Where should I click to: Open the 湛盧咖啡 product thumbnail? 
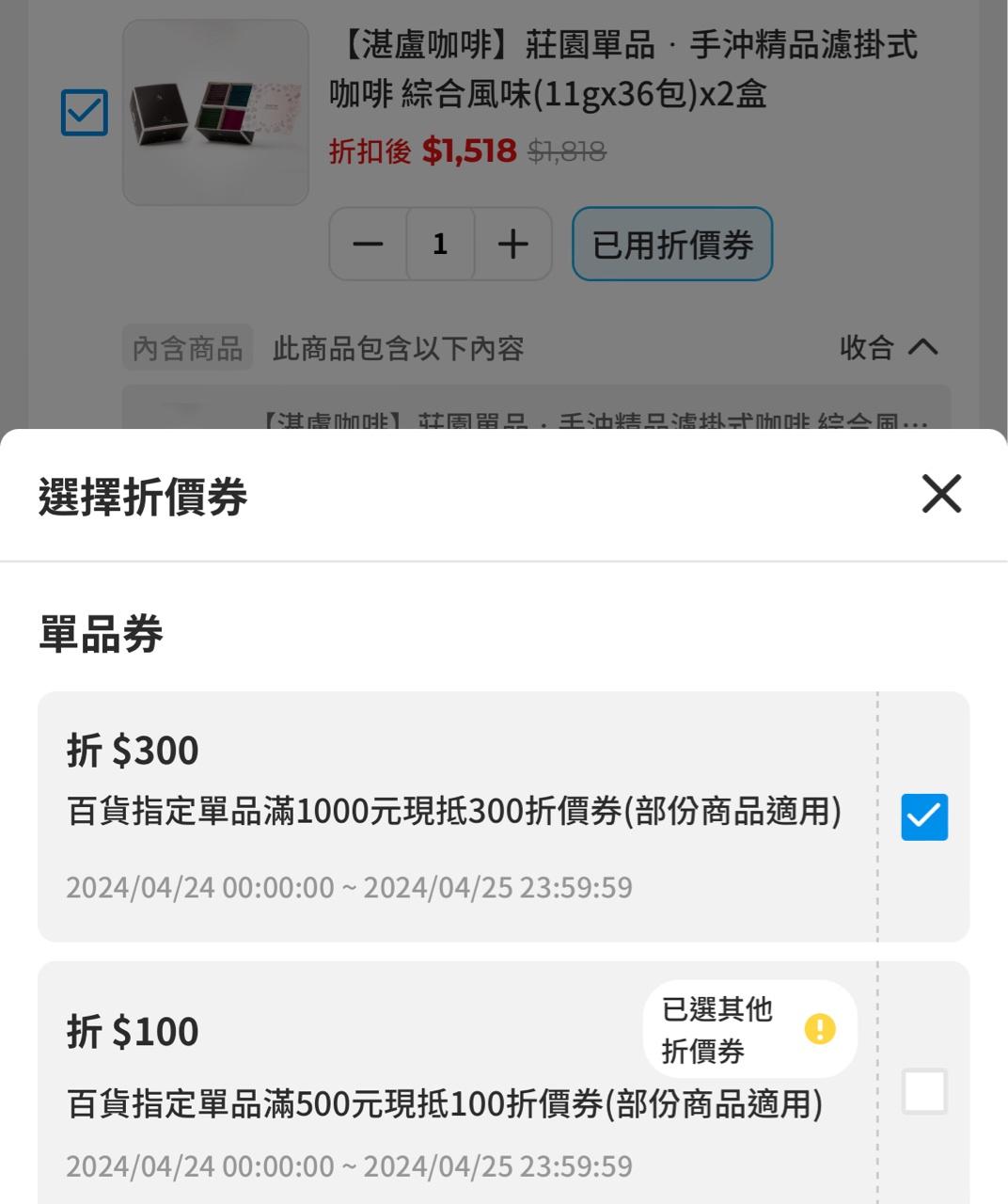pyautogui.click(x=215, y=113)
